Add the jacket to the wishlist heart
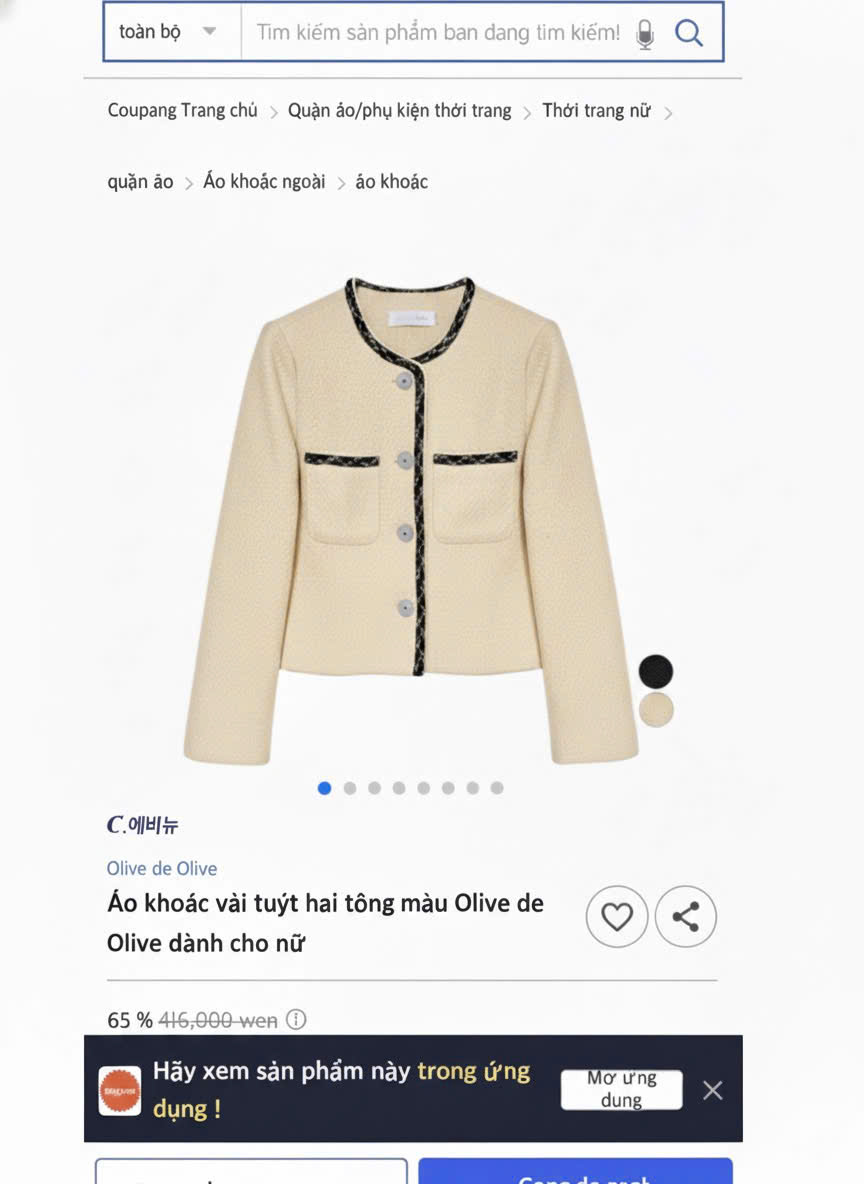This screenshot has height=1184, width=864. click(617, 916)
